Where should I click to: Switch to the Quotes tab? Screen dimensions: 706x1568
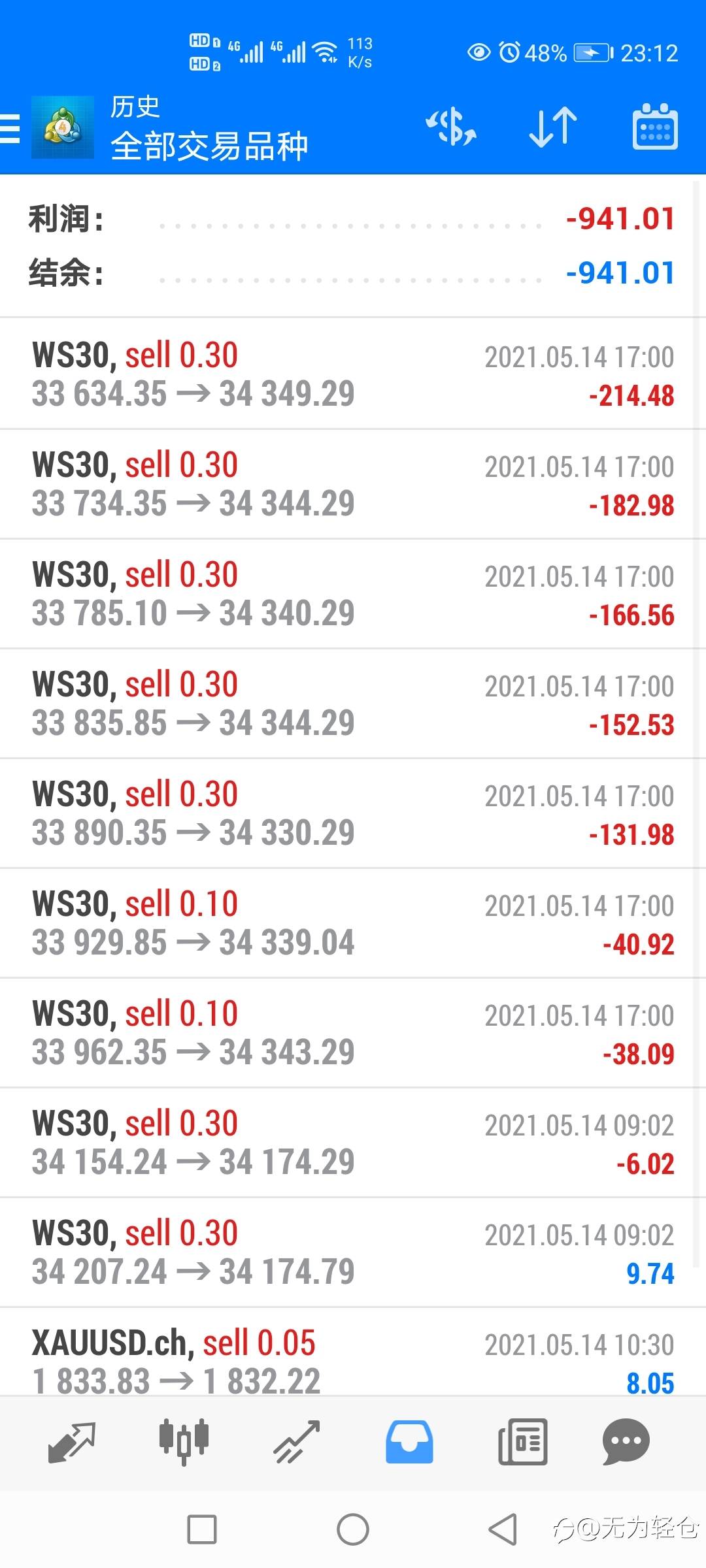tap(72, 1441)
